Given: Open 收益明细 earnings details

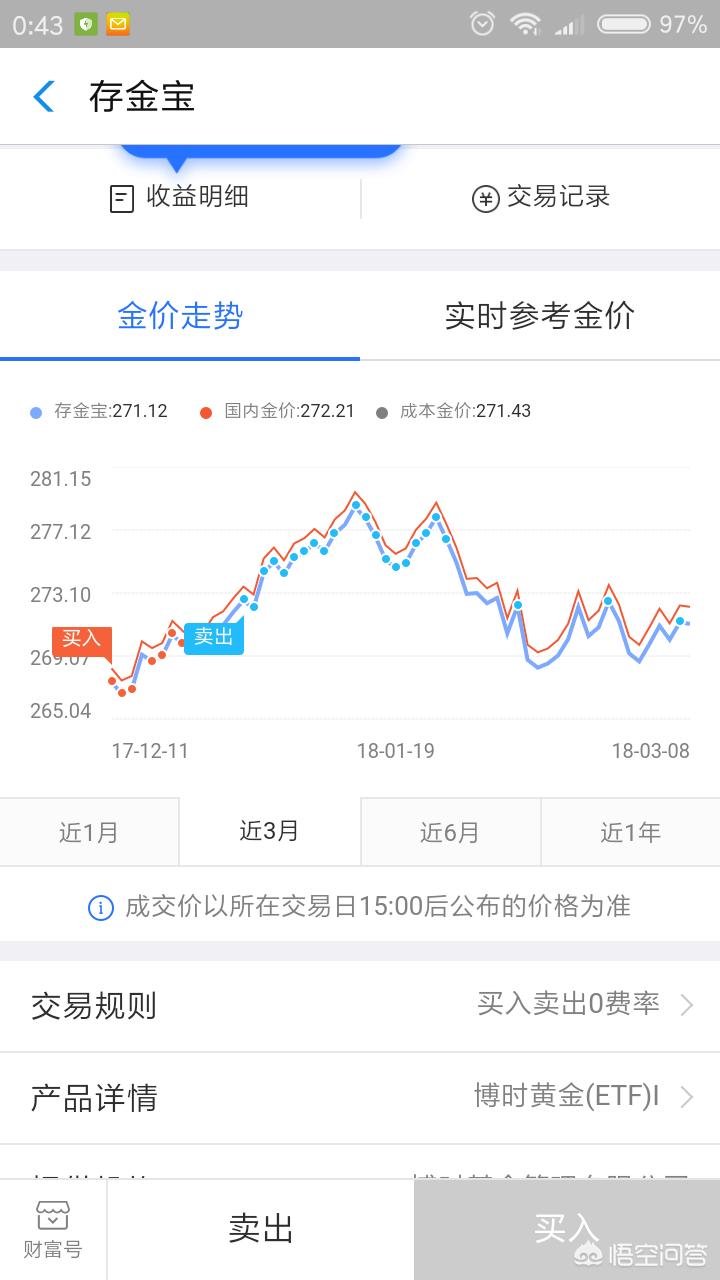Looking at the screenshot, I should click(179, 197).
